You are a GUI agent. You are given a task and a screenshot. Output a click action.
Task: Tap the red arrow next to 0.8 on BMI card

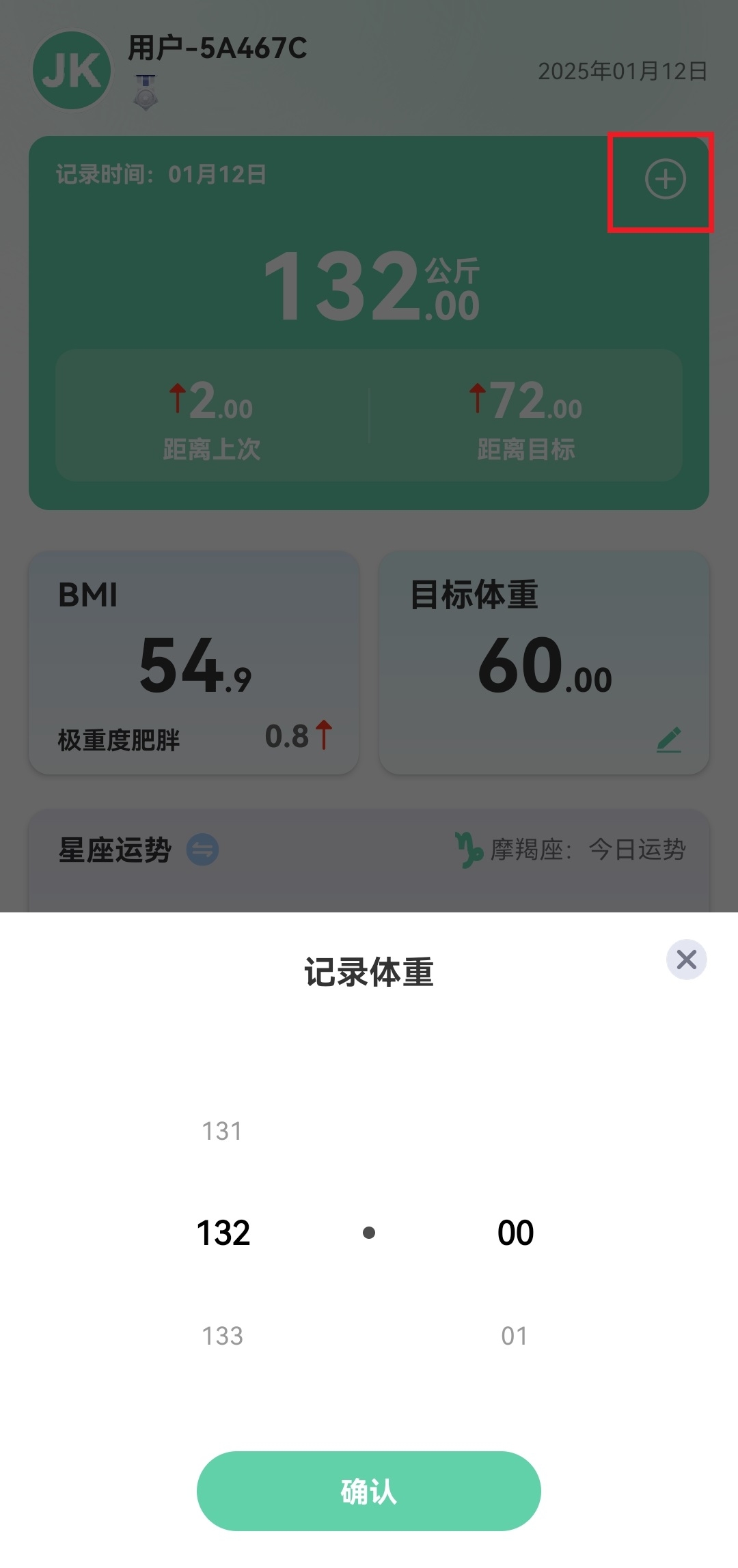click(323, 734)
